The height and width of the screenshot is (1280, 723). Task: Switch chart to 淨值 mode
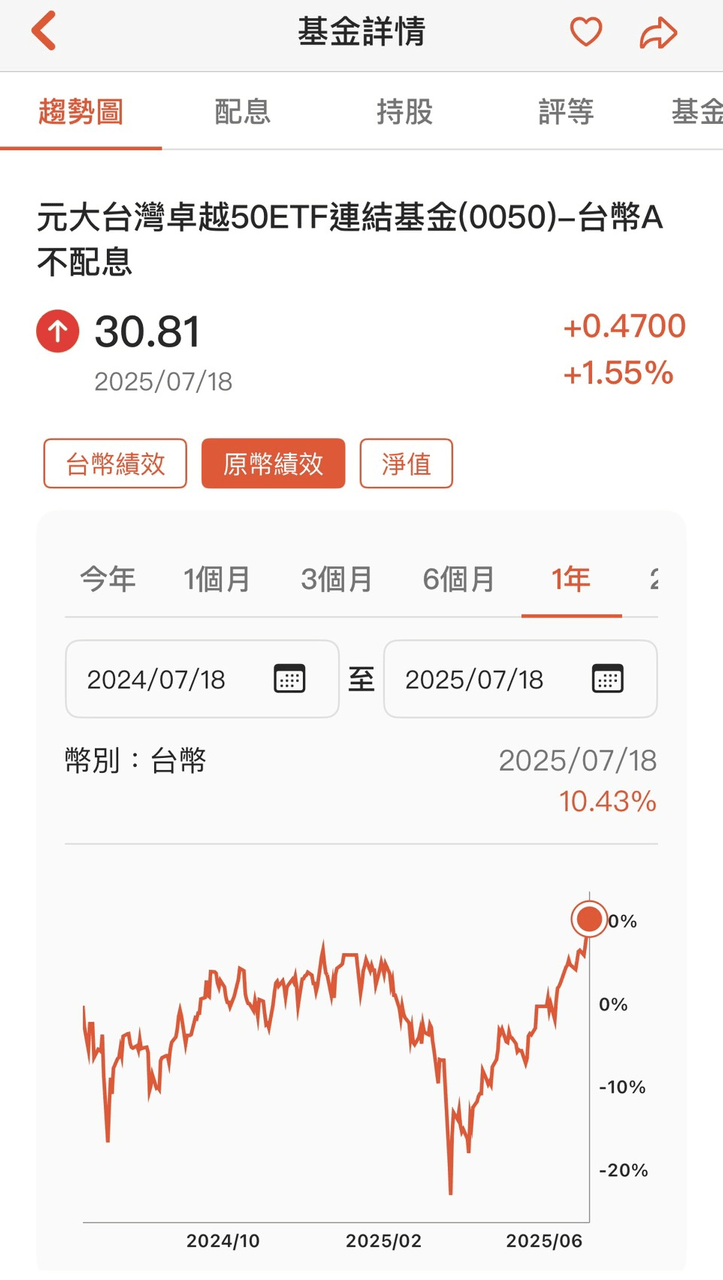[406, 463]
